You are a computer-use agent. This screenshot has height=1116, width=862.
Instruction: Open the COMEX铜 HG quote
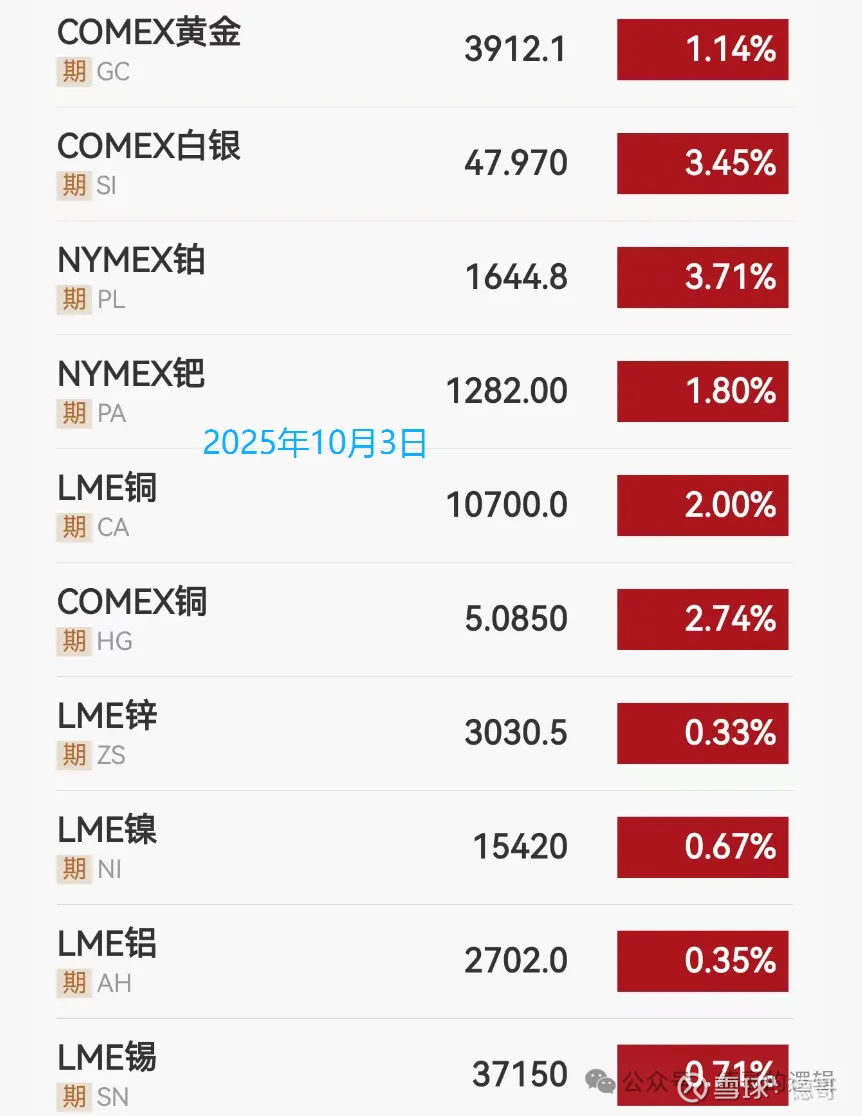132,604
